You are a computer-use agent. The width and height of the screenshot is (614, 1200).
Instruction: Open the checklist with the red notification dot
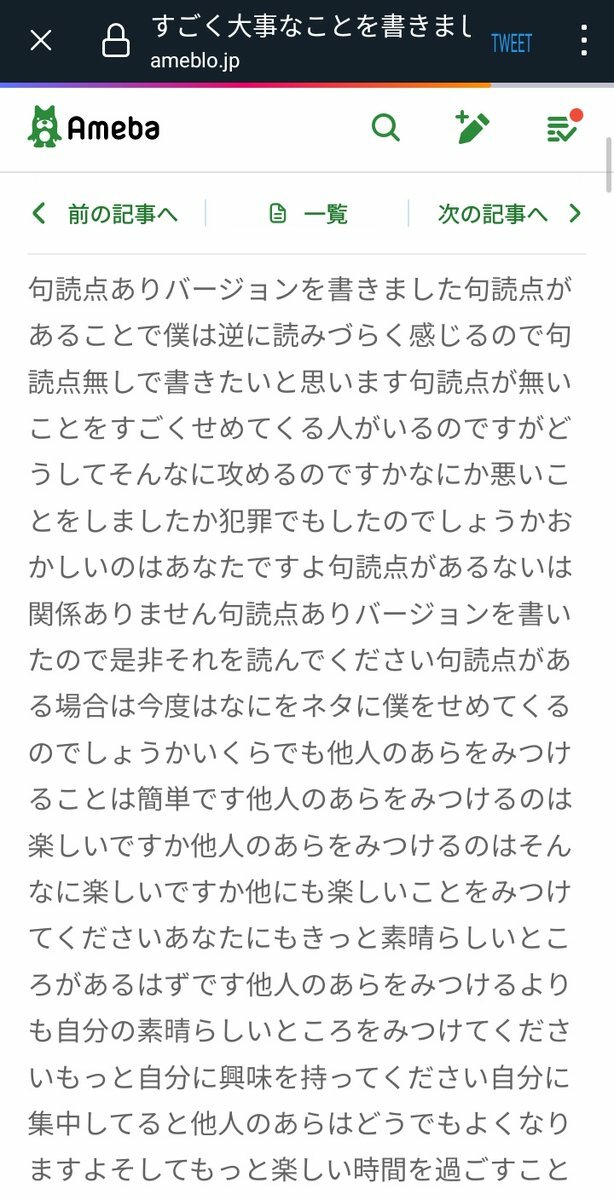pyautogui.click(x=563, y=127)
